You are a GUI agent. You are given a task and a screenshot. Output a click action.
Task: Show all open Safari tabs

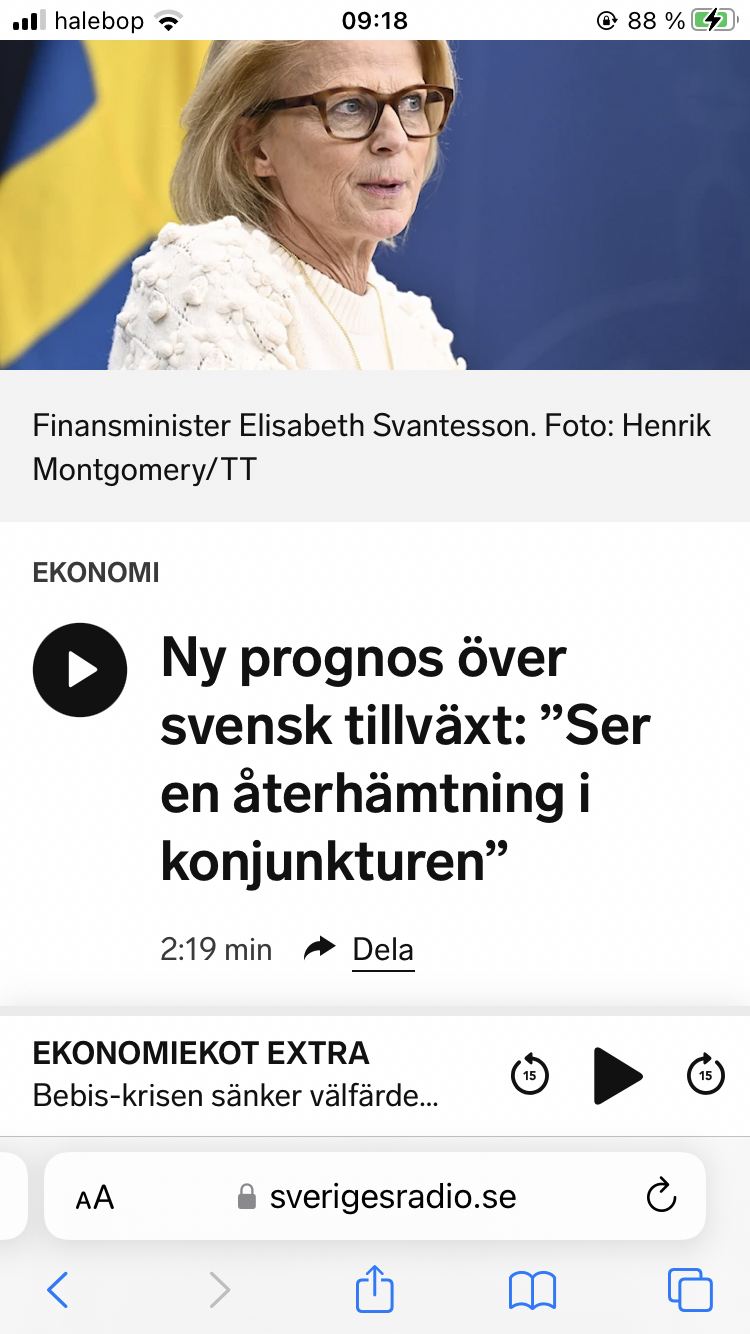tap(690, 1290)
